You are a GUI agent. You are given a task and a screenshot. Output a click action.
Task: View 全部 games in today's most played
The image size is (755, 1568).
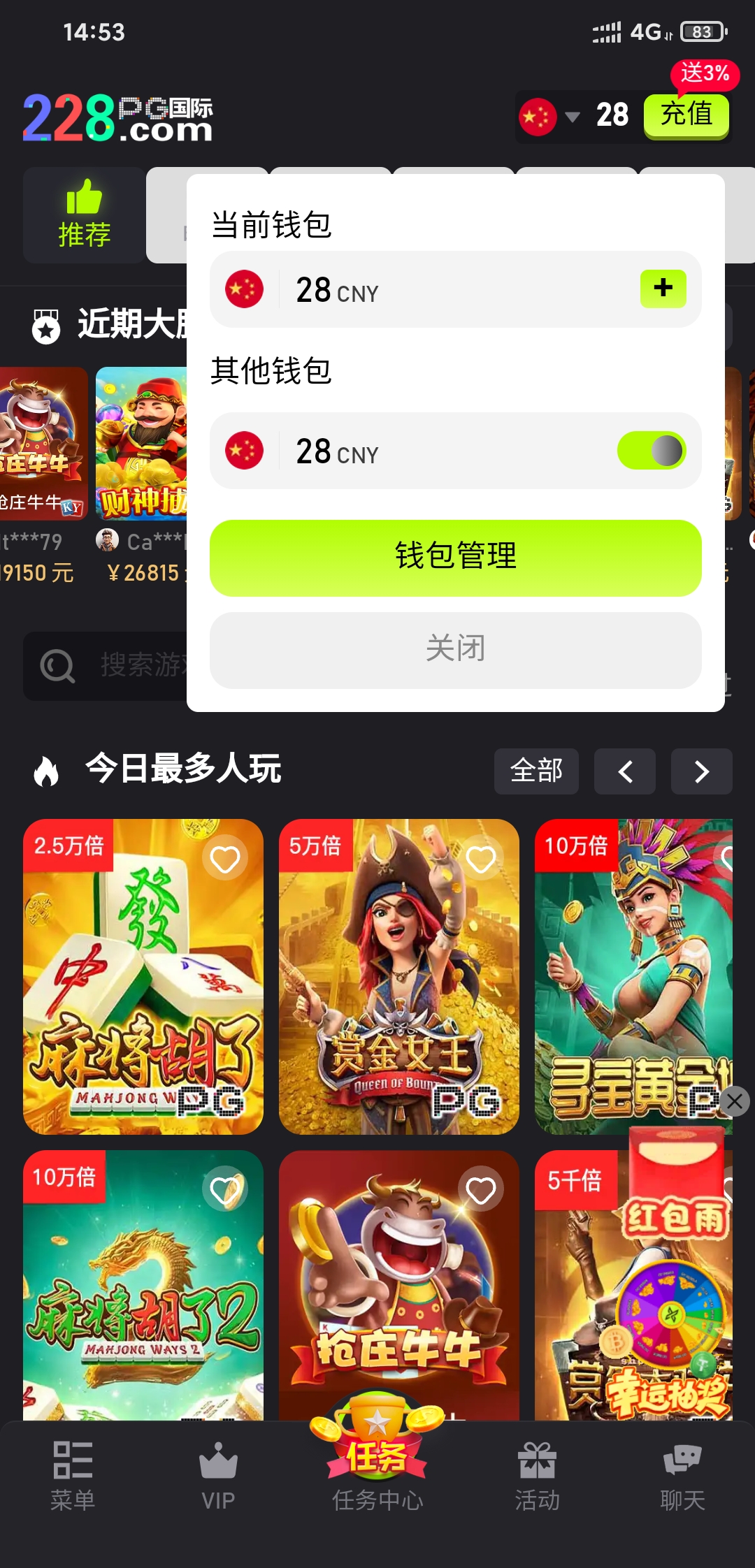tap(536, 771)
